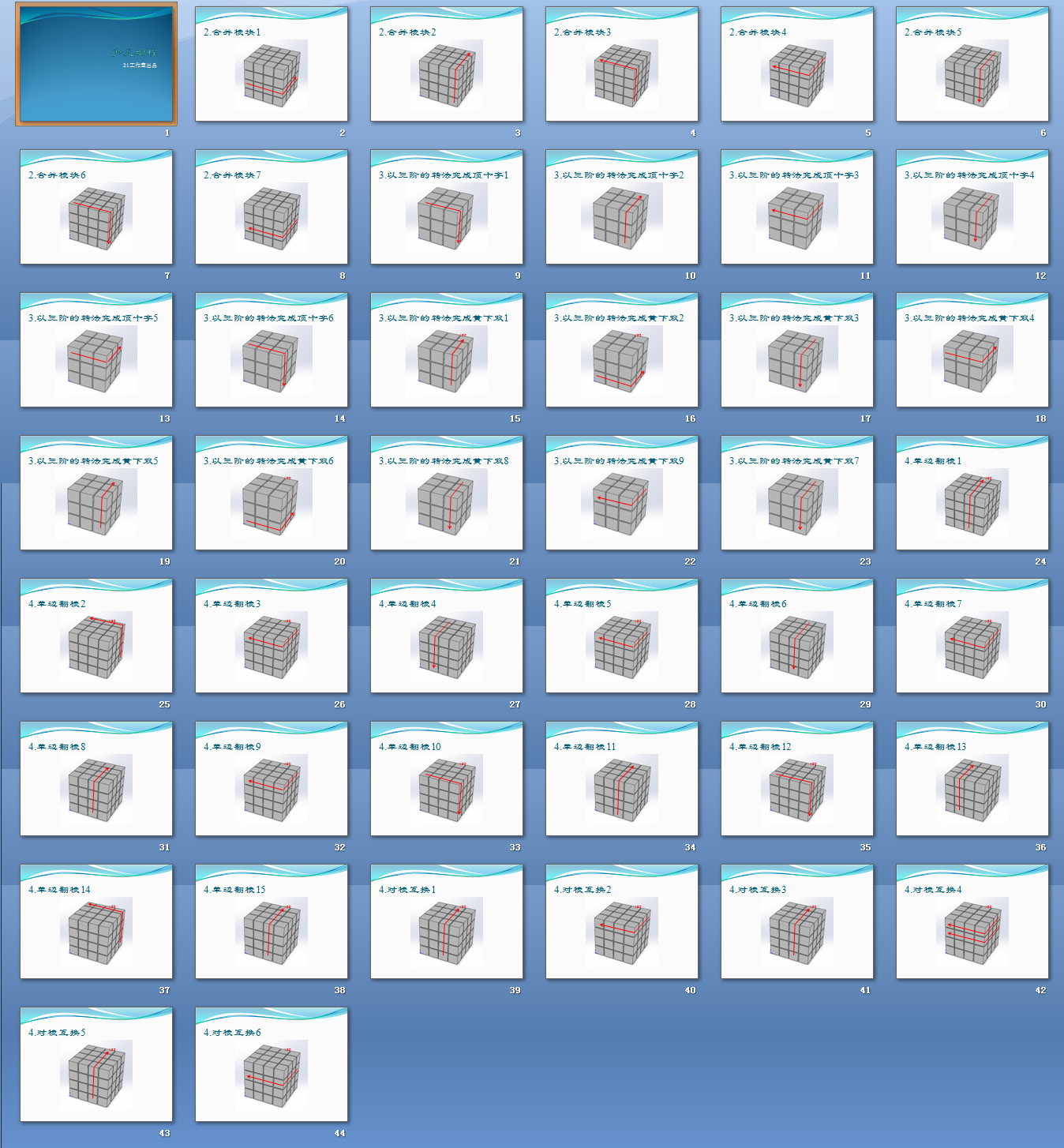Select slide number 15 thumbnail
This screenshot has width=1064, height=1148.
tap(447, 350)
